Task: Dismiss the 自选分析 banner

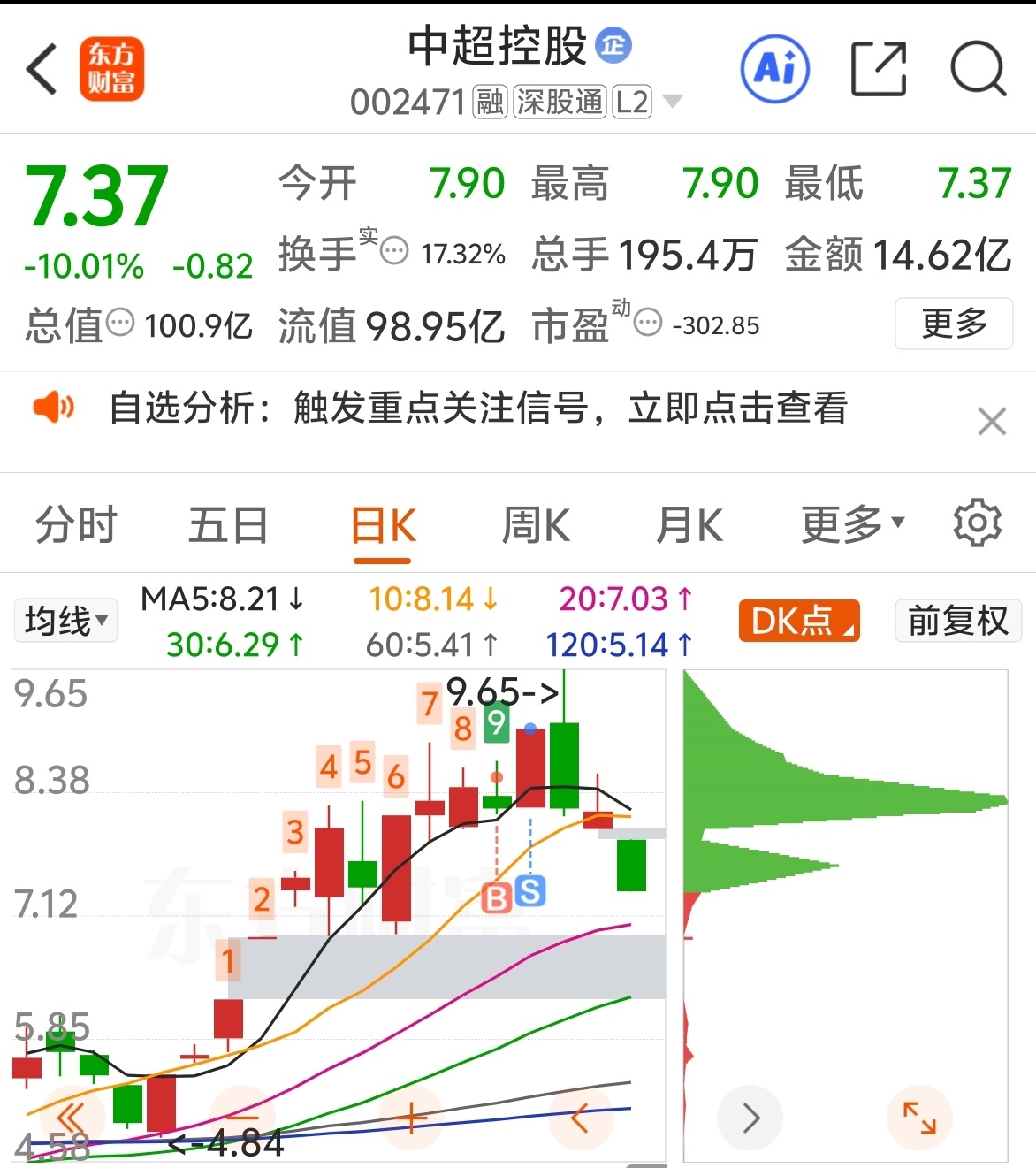Action: point(992,421)
